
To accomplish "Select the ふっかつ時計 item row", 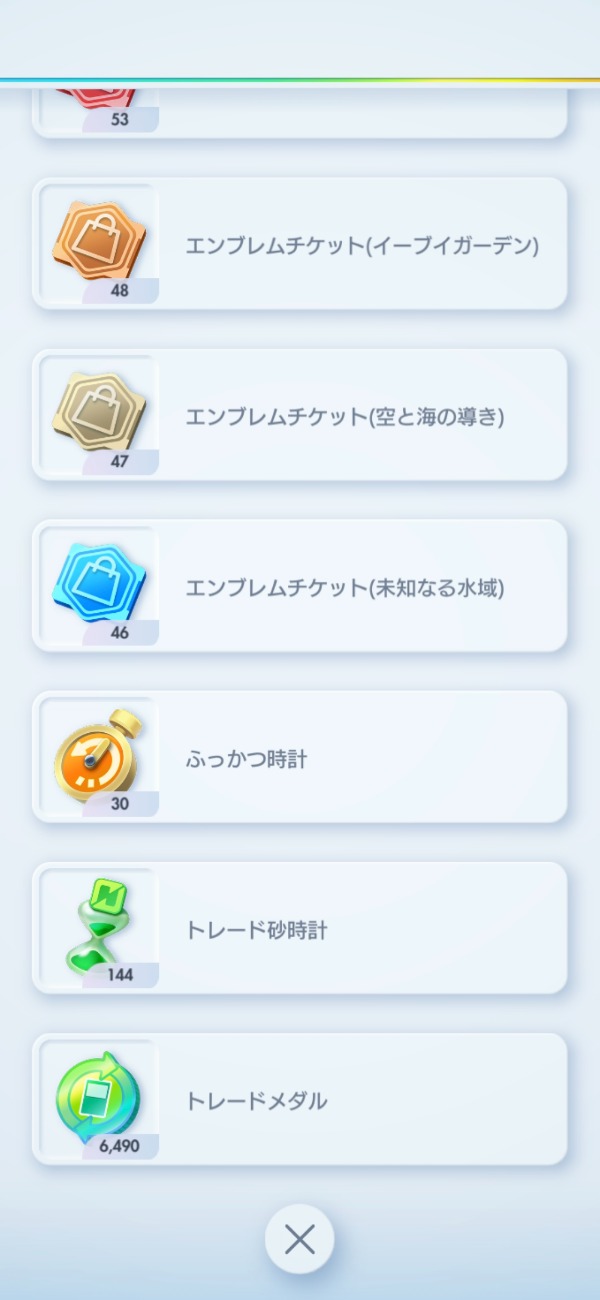I will (x=300, y=757).
